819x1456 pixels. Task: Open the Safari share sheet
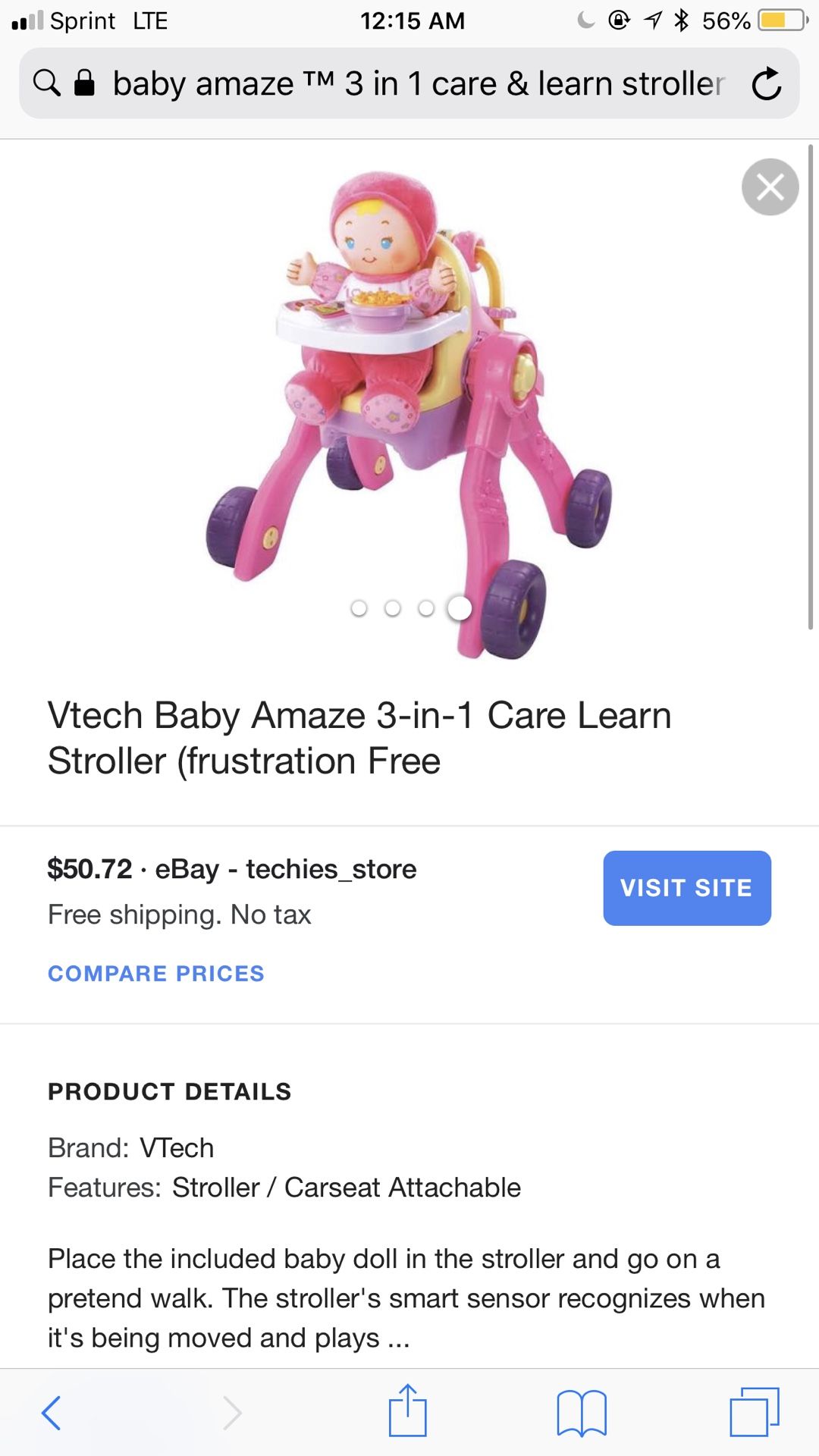(408, 1410)
